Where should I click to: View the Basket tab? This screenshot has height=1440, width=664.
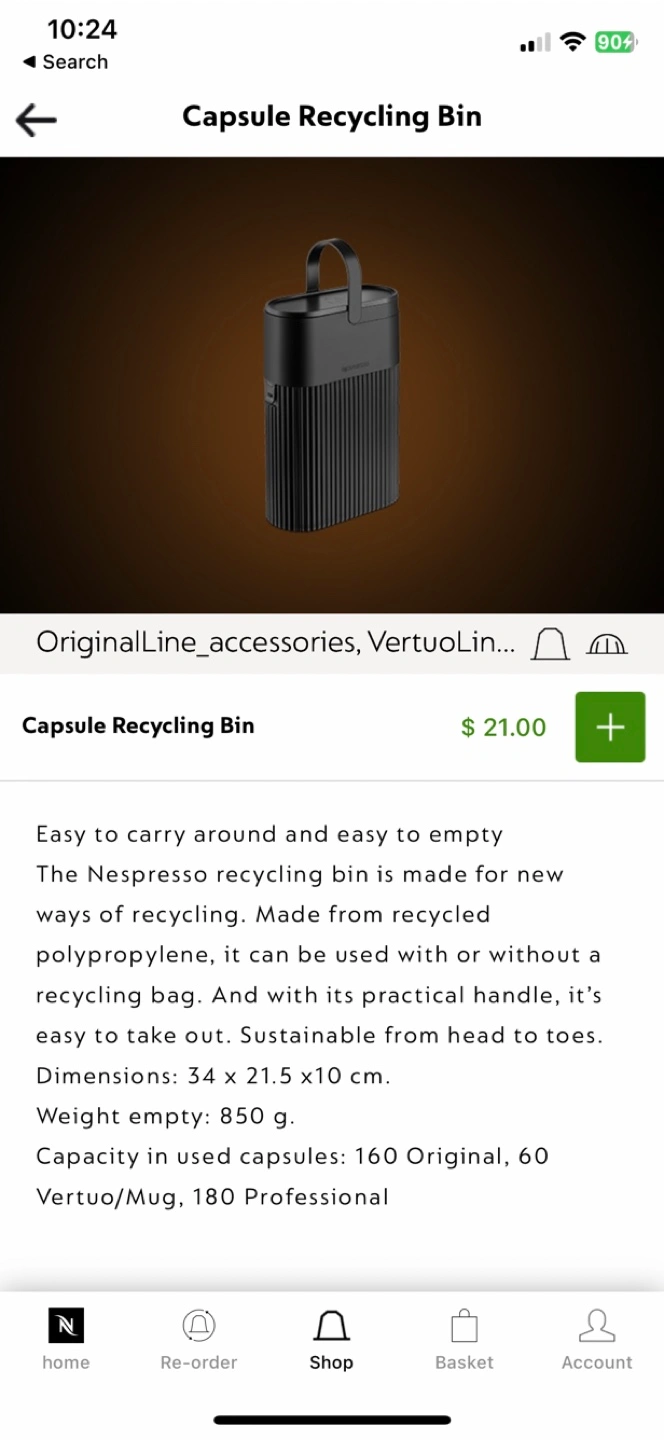(464, 1340)
